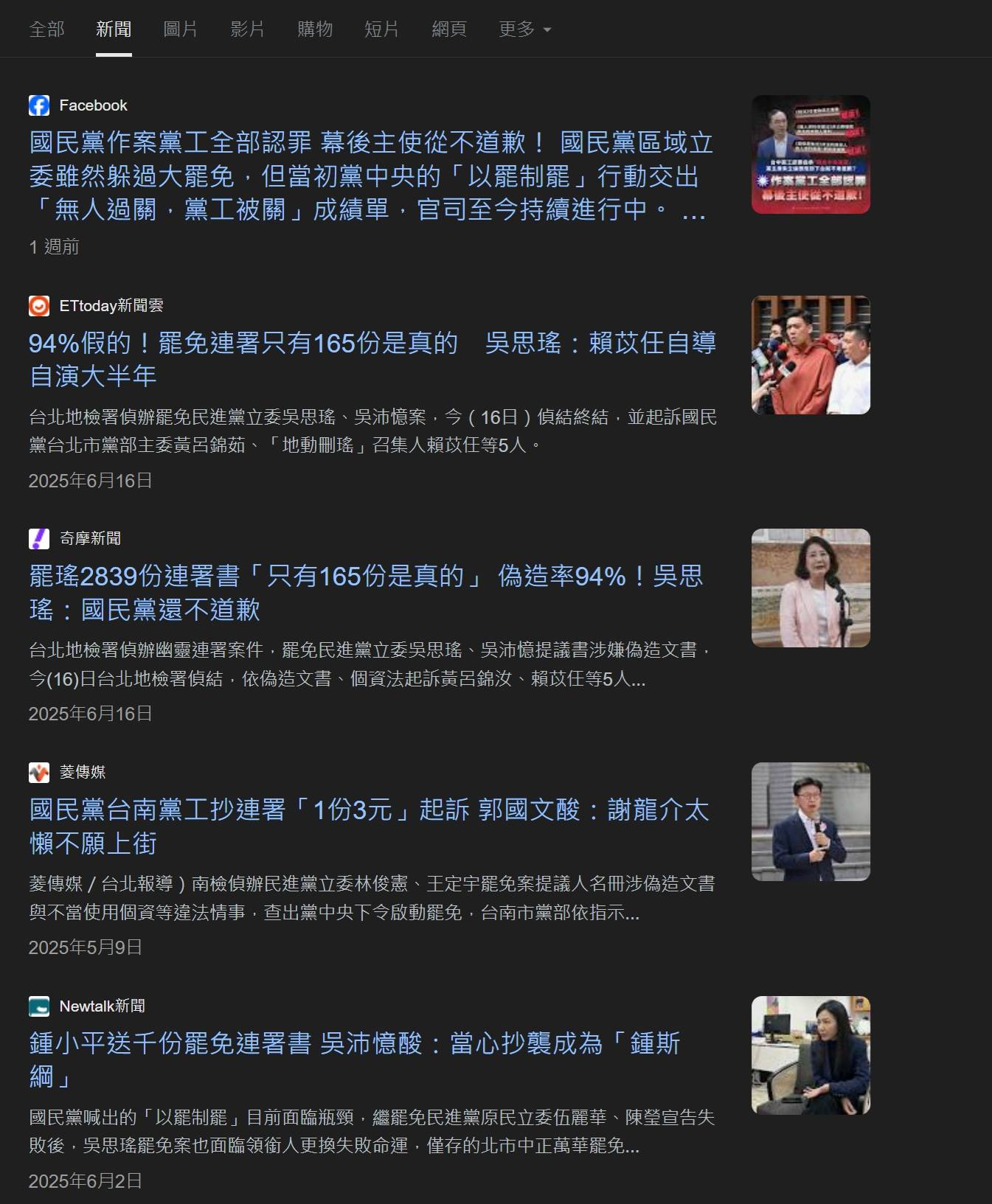The width and height of the screenshot is (992, 1204).
Task: Switch to the 影片 tab
Action: pos(247,29)
